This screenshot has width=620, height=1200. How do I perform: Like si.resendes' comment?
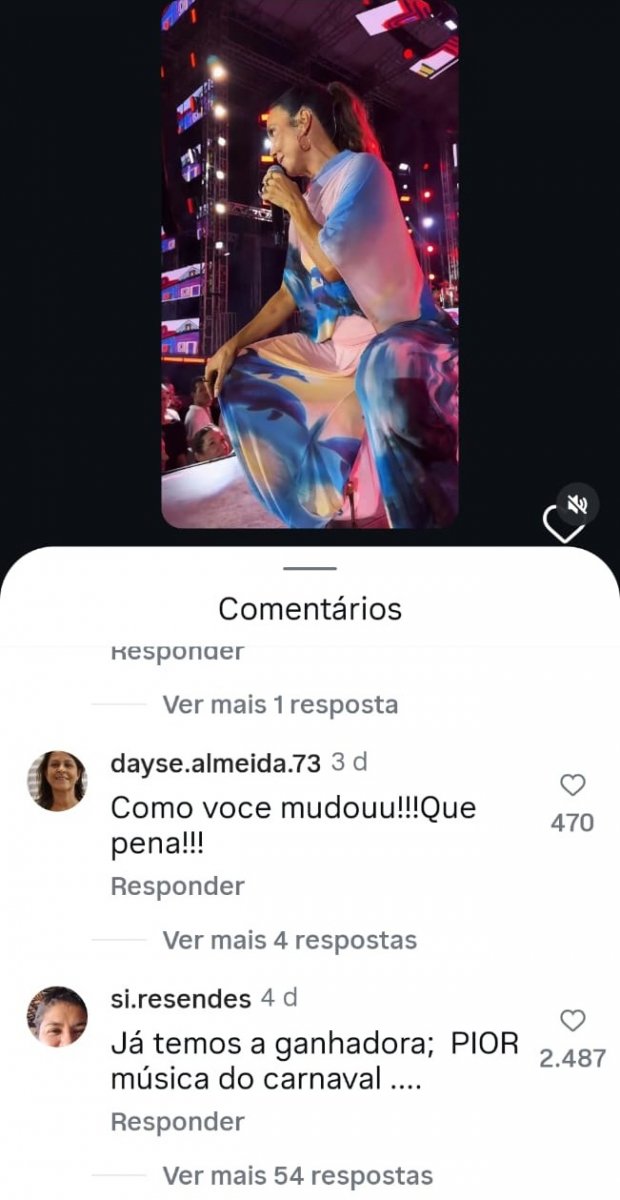(x=573, y=1021)
